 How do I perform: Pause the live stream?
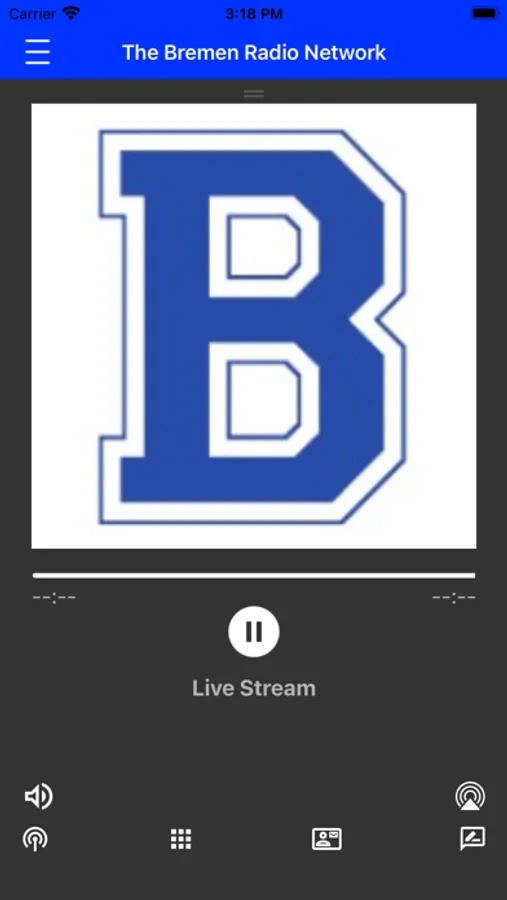254,631
